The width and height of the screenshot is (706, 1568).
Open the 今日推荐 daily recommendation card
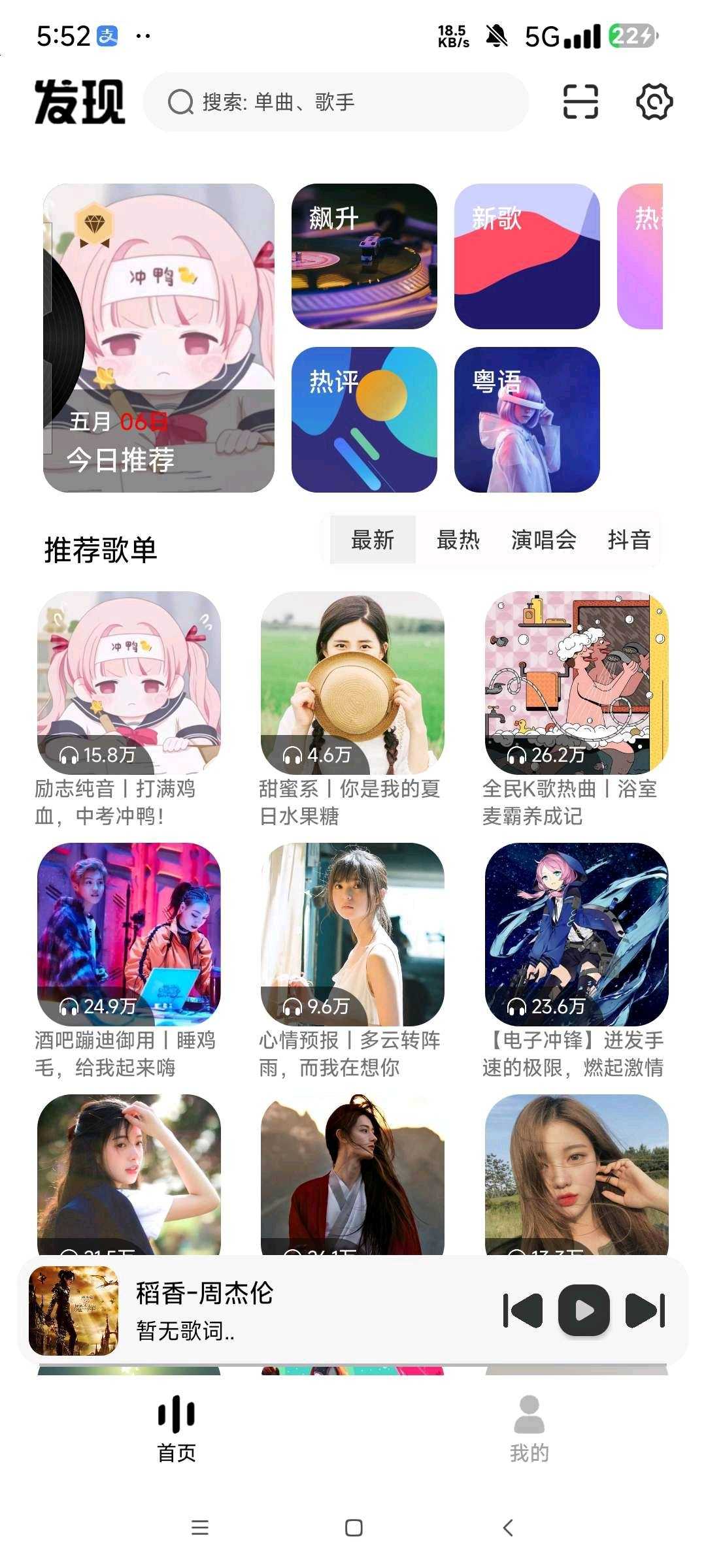(159, 338)
